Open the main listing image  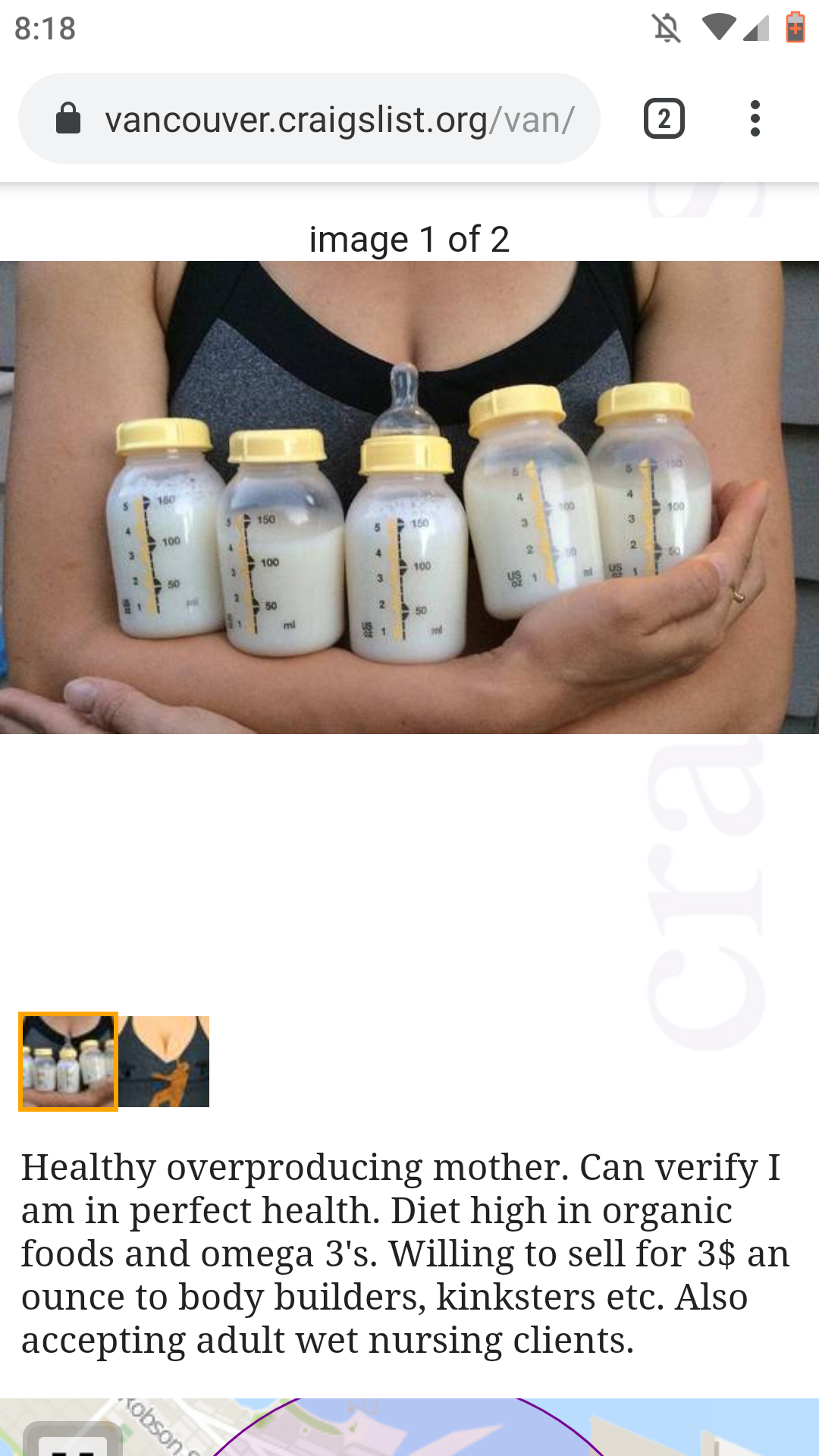pyautogui.click(x=409, y=497)
